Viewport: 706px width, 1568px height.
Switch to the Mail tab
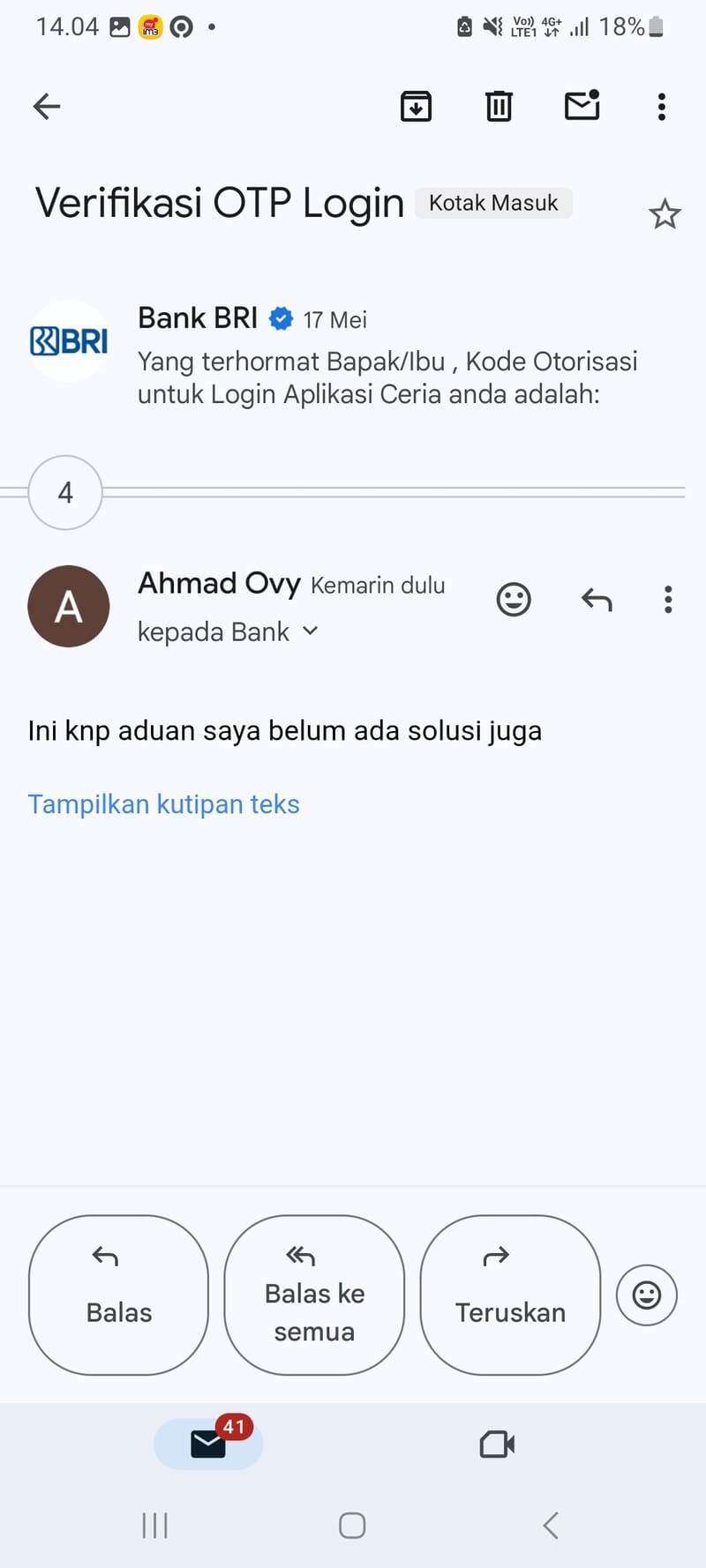click(208, 1444)
